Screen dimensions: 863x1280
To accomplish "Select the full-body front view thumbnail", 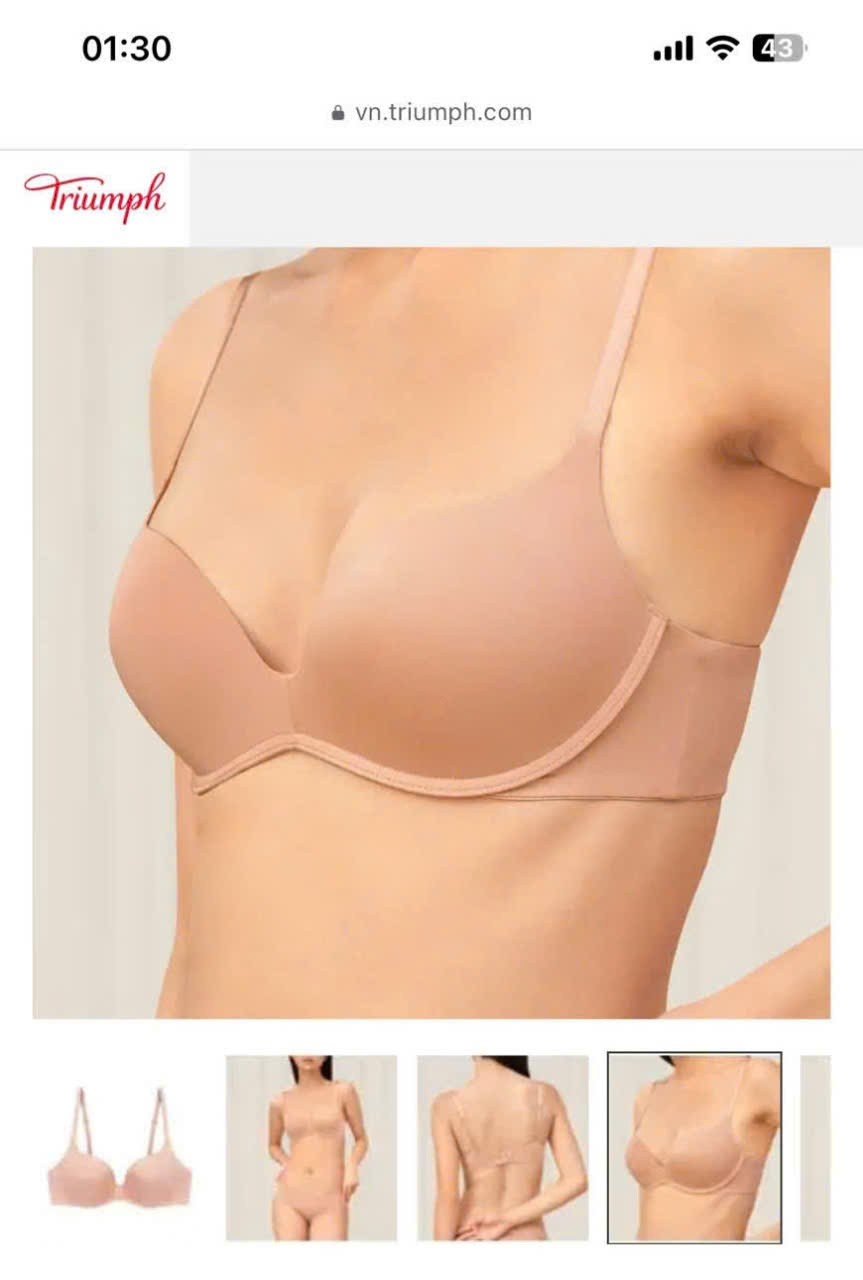I will tap(311, 1147).
